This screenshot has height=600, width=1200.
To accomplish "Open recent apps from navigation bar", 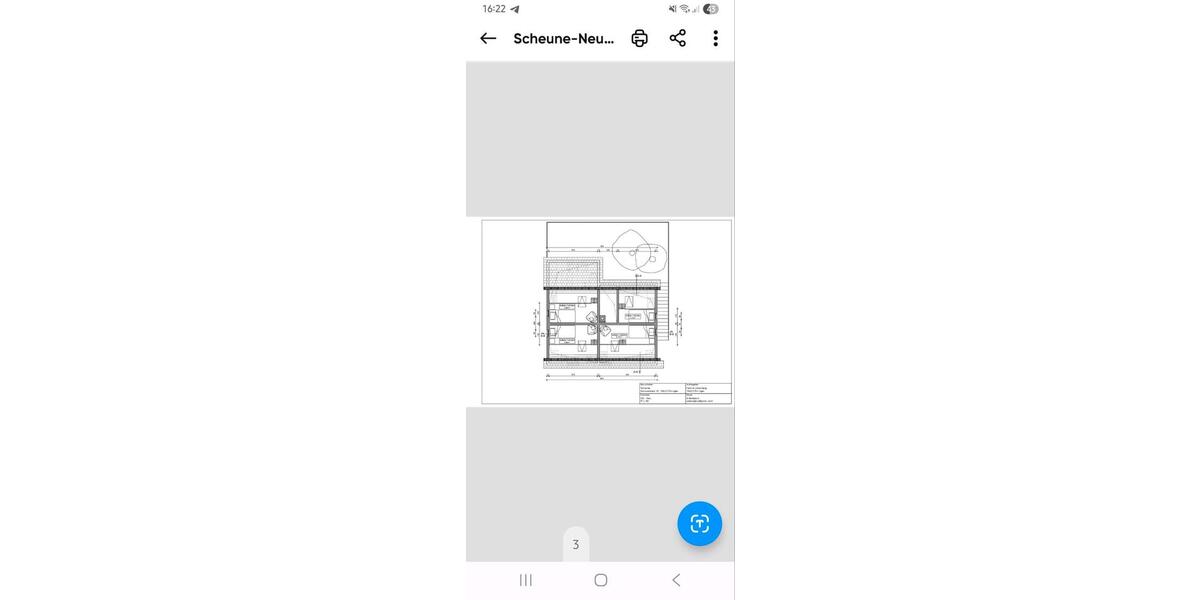I will [x=525, y=580].
